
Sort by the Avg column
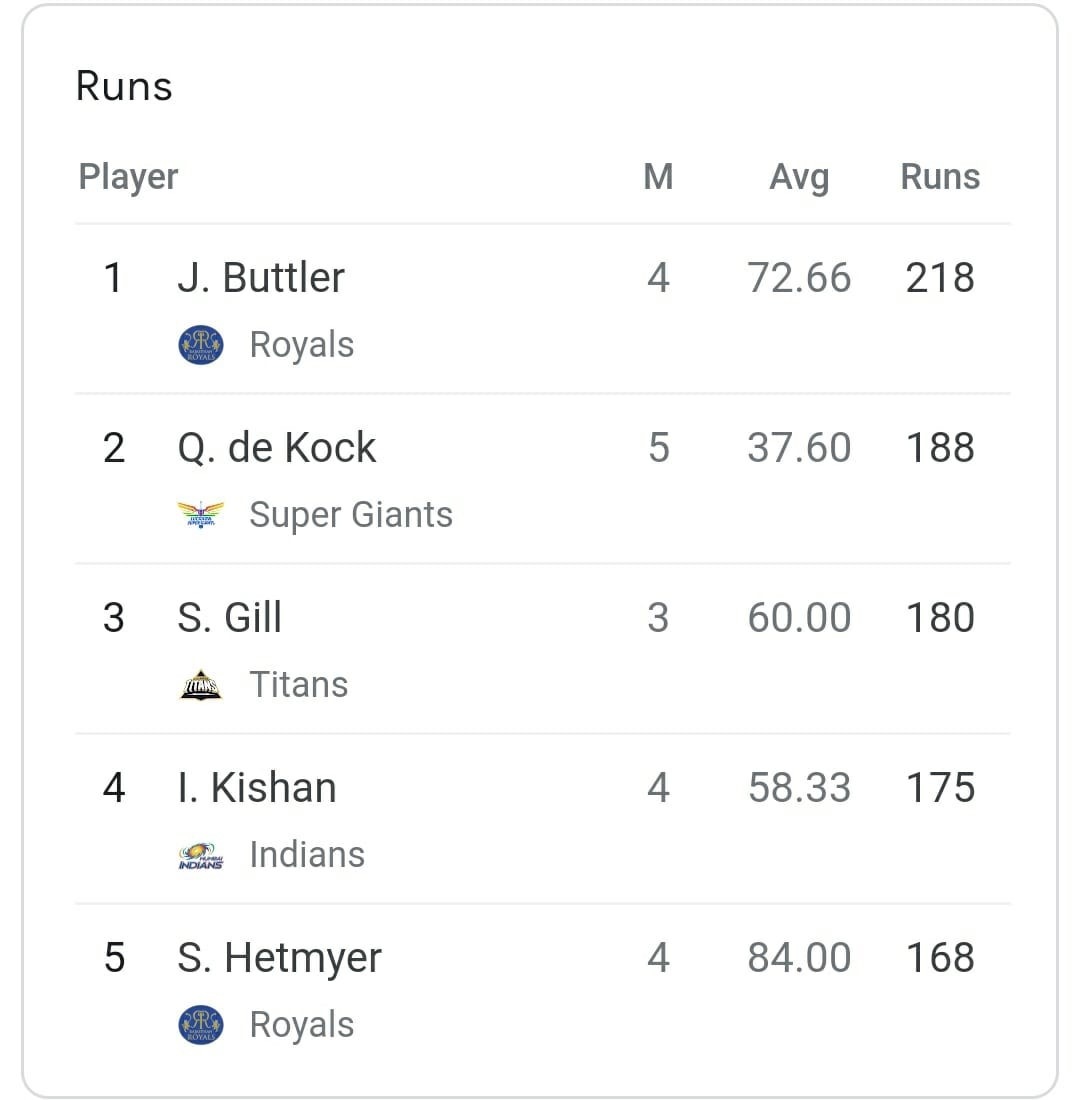point(799,176)
